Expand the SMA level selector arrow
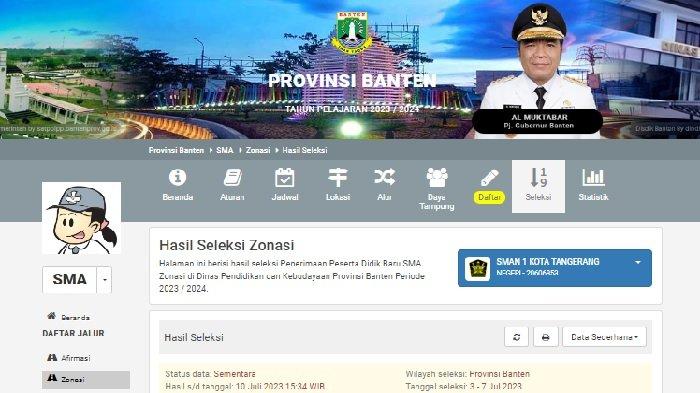This screenshot has height=393, width=700. pyautogui.click(x=104, y=280)
